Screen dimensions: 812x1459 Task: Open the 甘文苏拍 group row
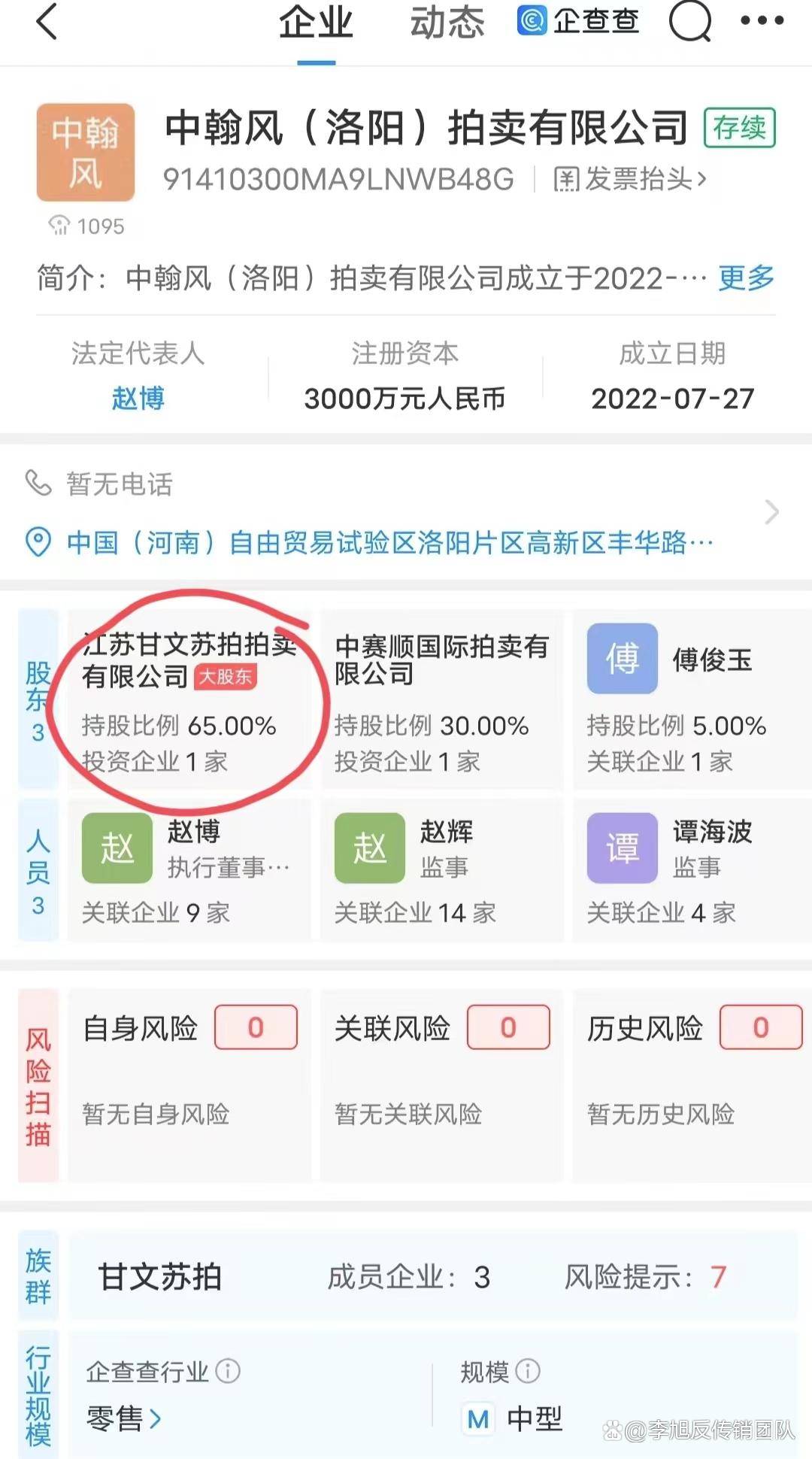[432, 1277]
